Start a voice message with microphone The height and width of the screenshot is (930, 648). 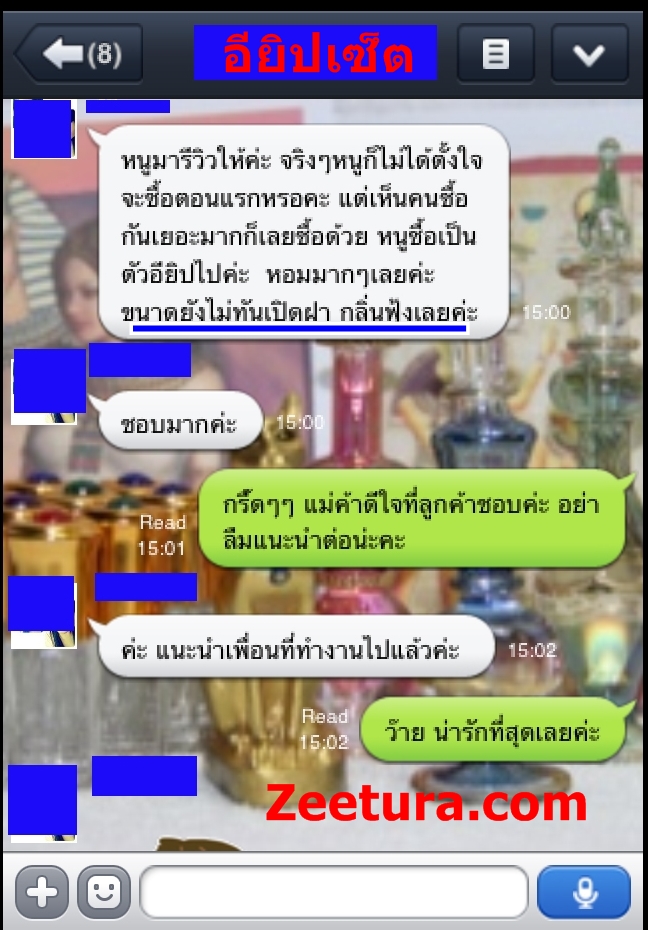coord(584,891)
